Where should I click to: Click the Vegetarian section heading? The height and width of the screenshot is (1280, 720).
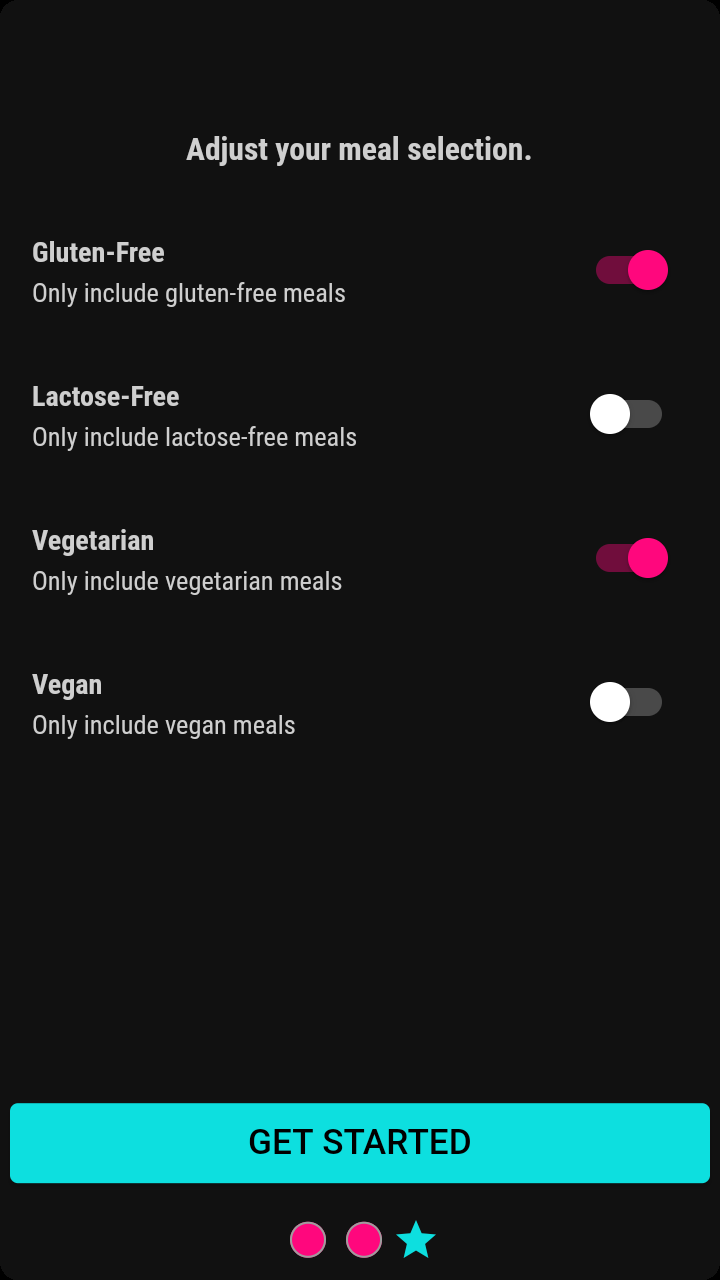click(x=94, y=541)
